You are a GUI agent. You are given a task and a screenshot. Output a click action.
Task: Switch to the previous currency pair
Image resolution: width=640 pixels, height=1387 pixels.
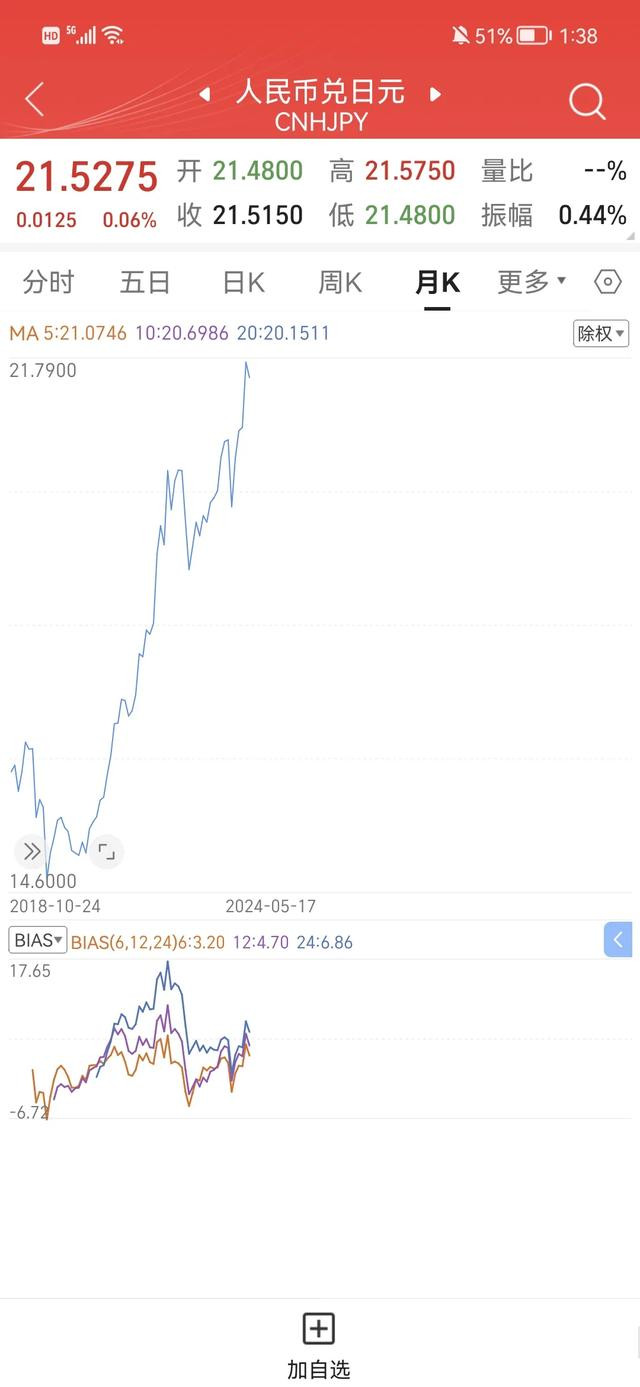205,95
